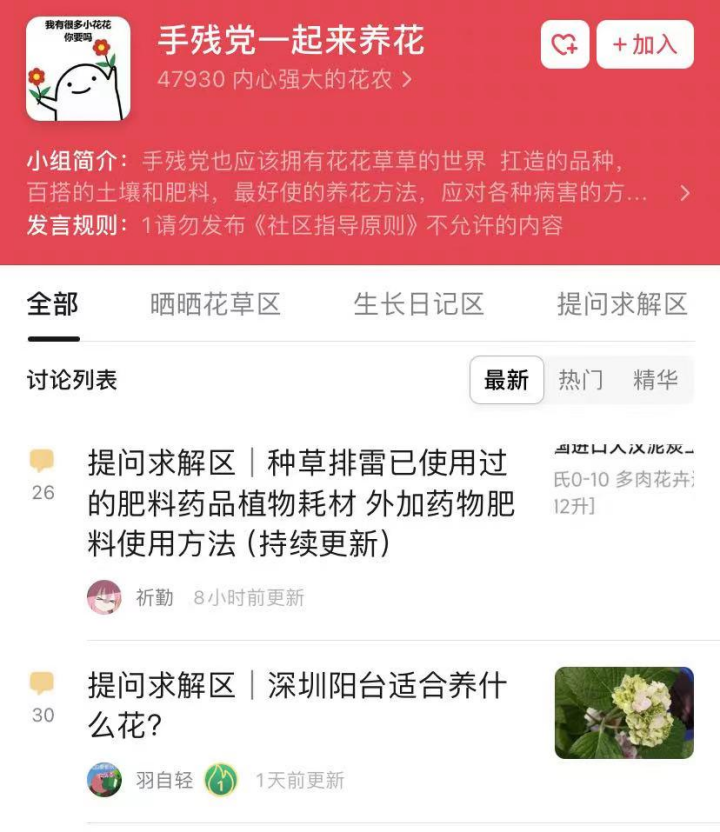This screenshot has height=832, width=720.
Task: Switch to the 生长日记区 tab
Action: (419, 304)
